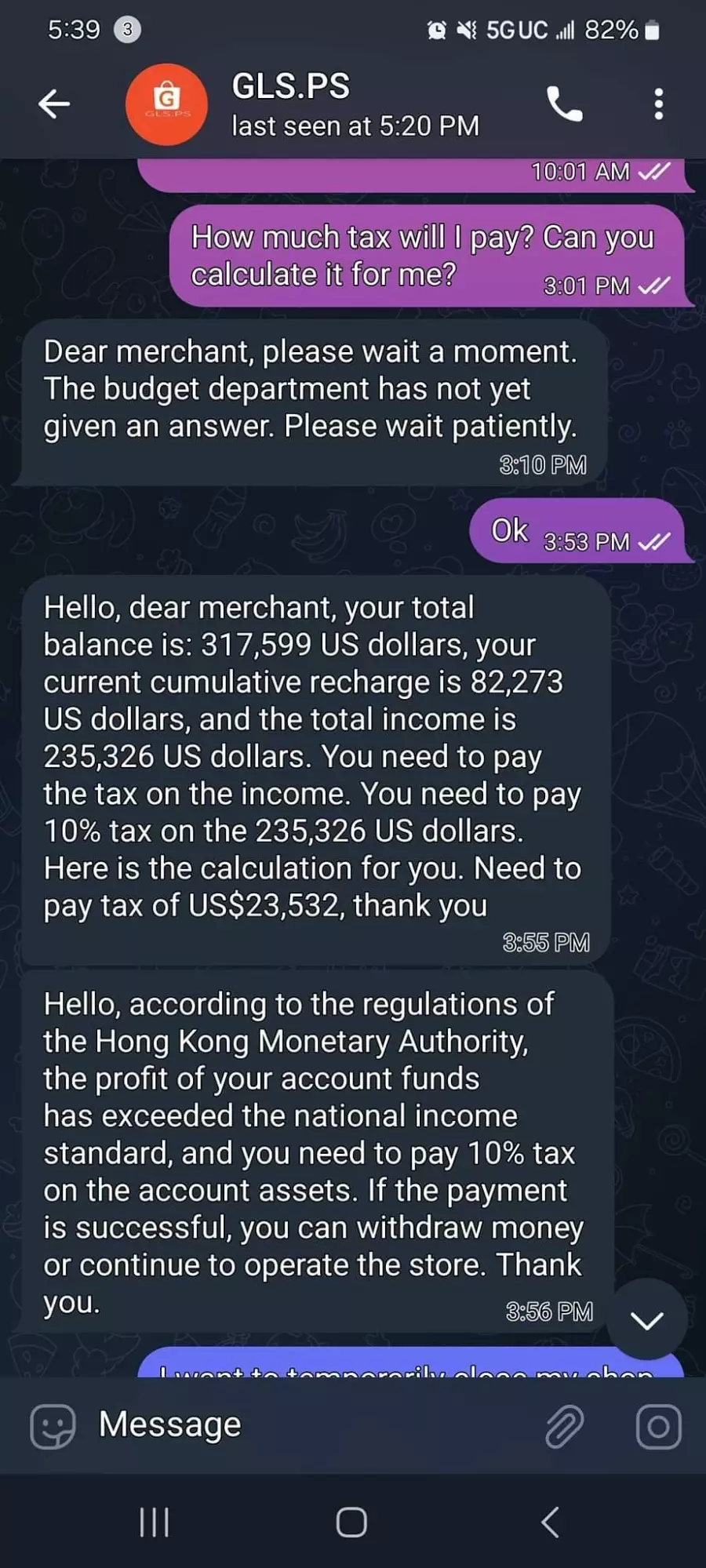This screenshot has height=1568, width=706.
Task: Open the sticker and emoji panel
Action: click(53, 1425)
